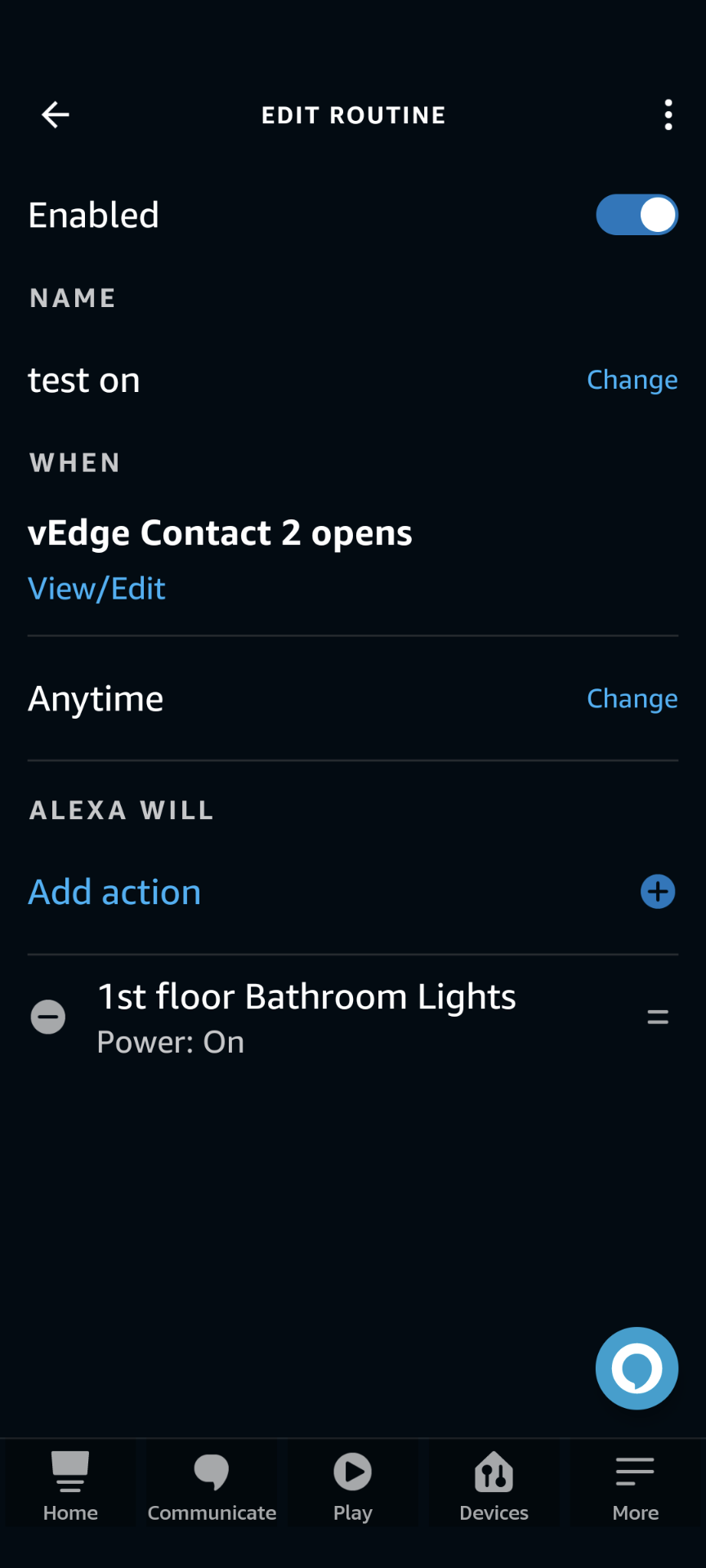Tap reorder handle for Bathroom Lights action

(658, 1017)
